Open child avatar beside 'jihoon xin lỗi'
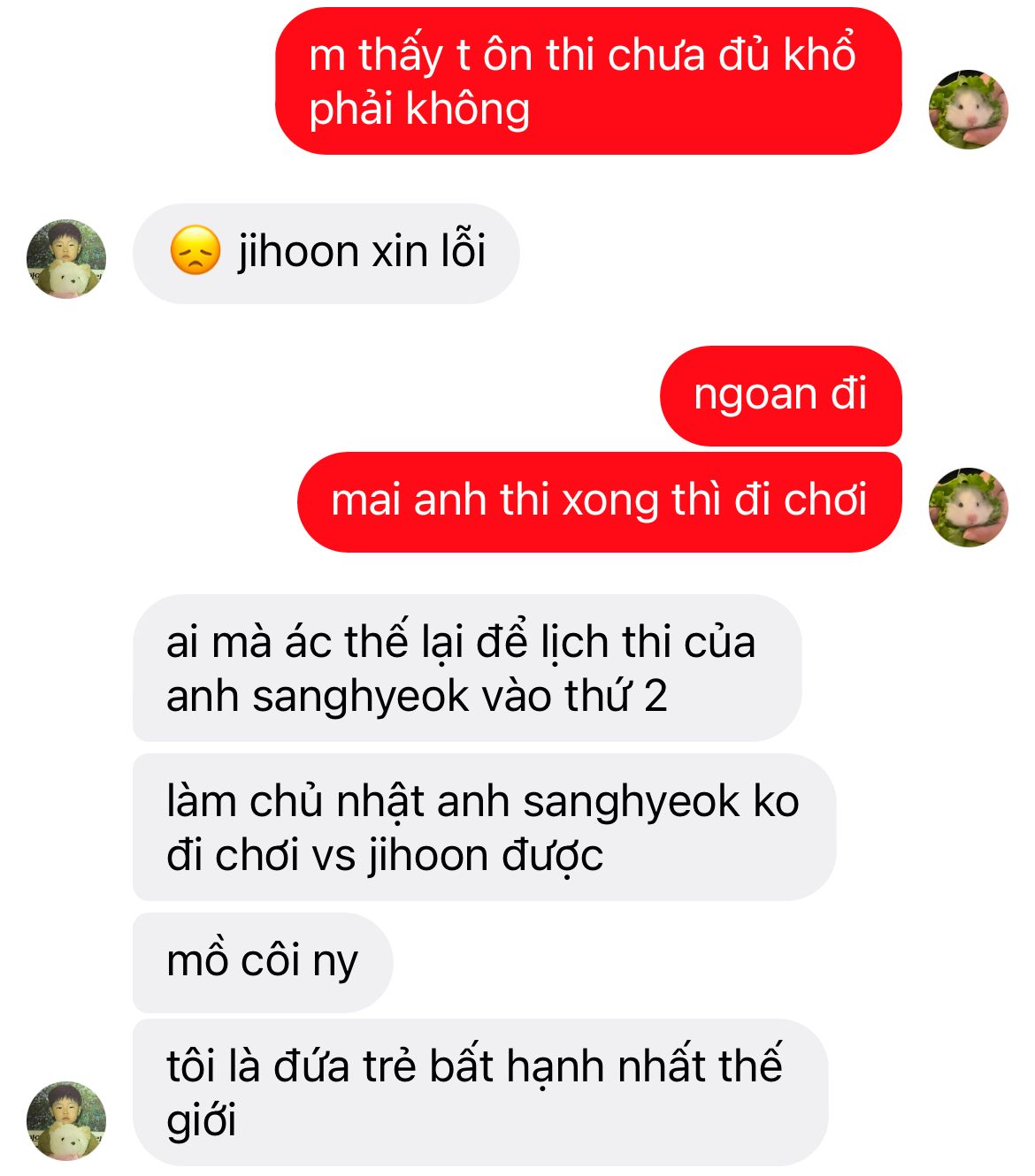This screenshot has height=1176, width=1035. click(x=66, y=258)
